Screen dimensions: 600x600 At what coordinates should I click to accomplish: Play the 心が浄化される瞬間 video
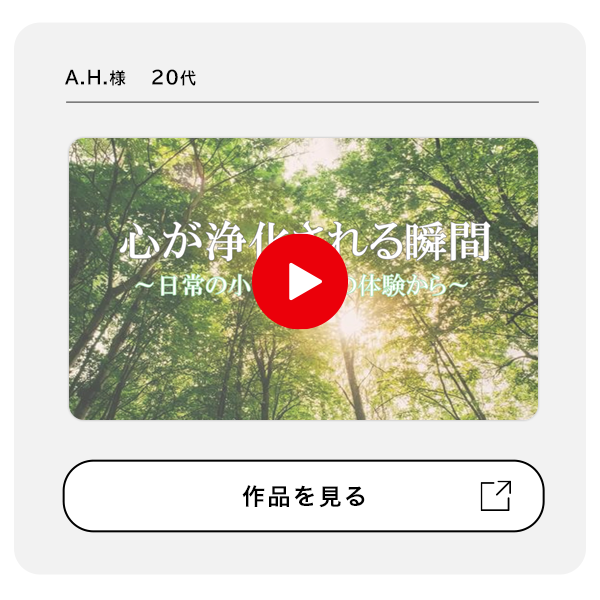click(300, 282)
